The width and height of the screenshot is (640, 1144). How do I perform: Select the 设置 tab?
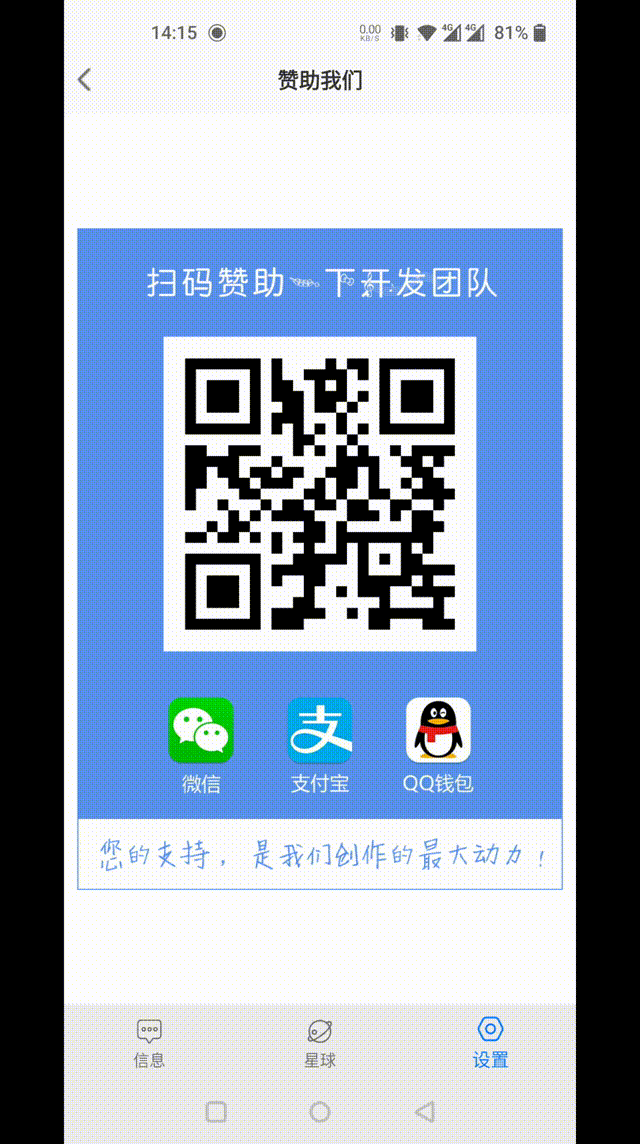[x=490, y=1044]
